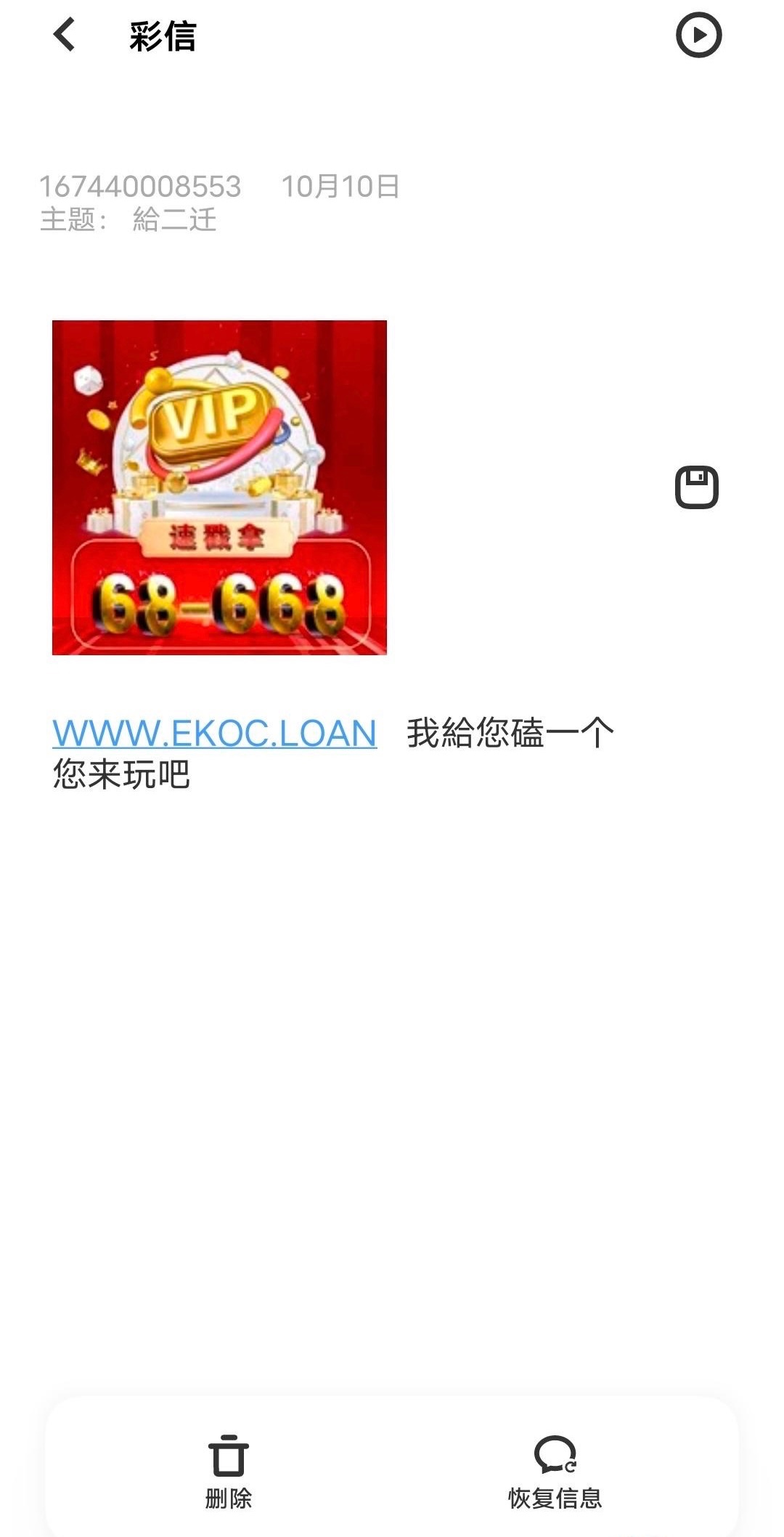The width and height of the screenshot is (784, 1537).
Task: Open the WWW.EKOC.LOAN link
Action: tap(215, 733)
